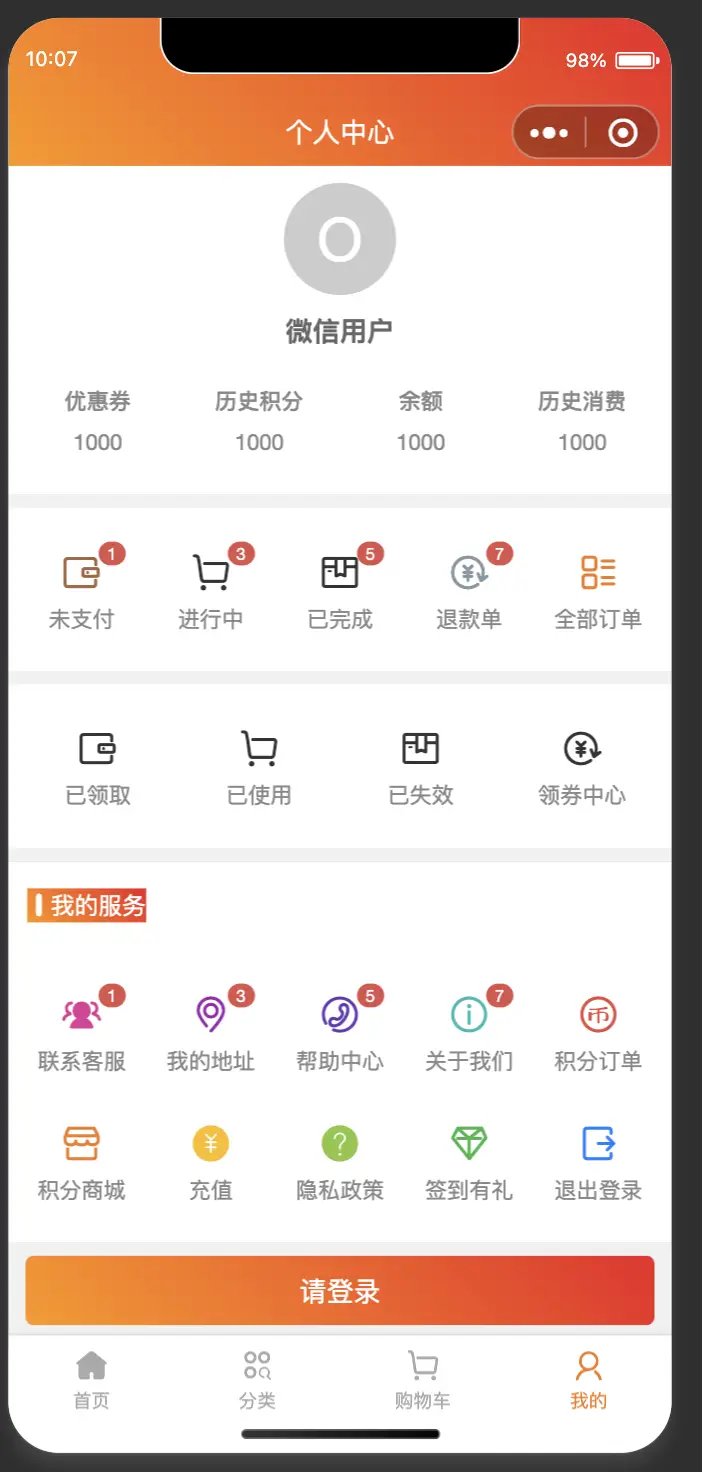Open 未支付 unpaid orders

pos(81,591)
